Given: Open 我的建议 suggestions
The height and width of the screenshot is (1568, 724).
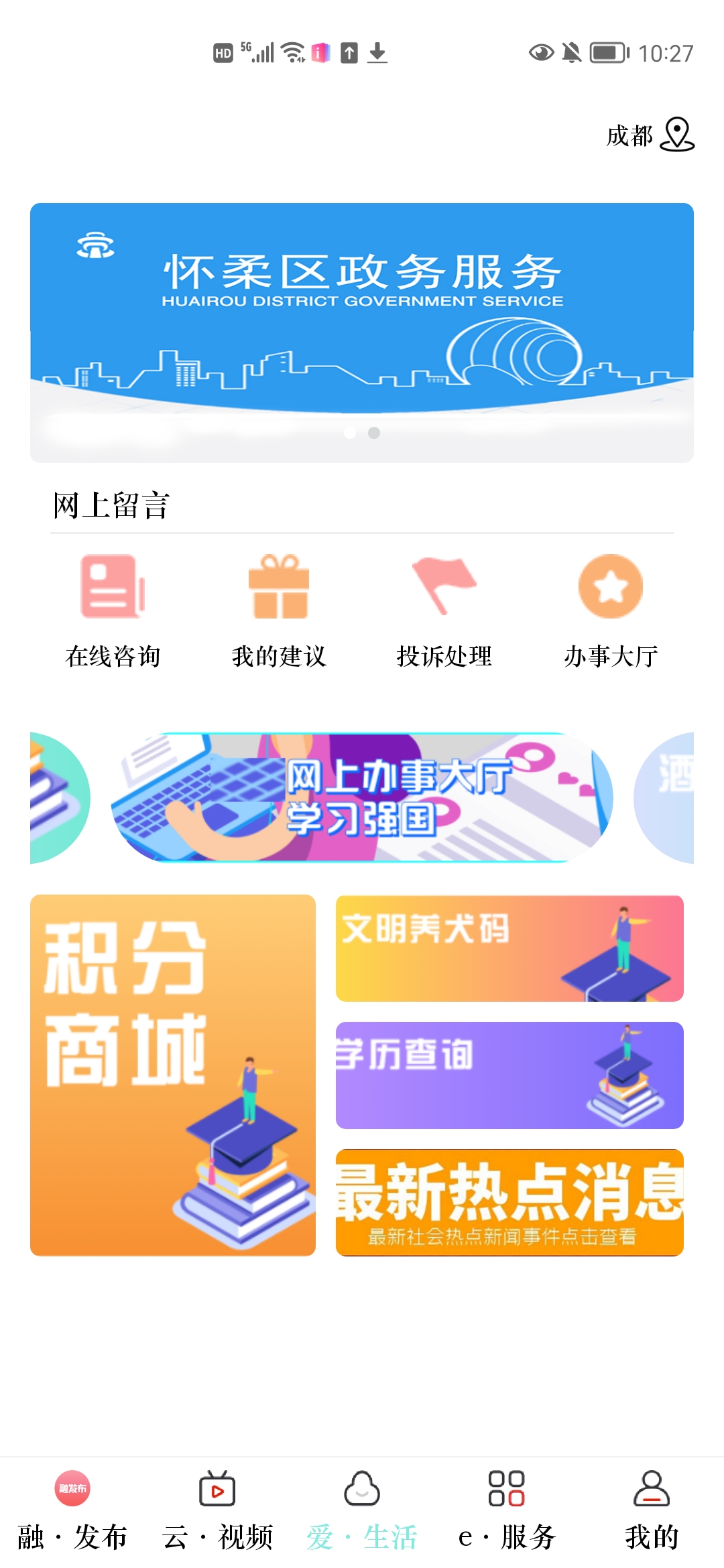Looking at the screenshot, I should click(279, 606).
